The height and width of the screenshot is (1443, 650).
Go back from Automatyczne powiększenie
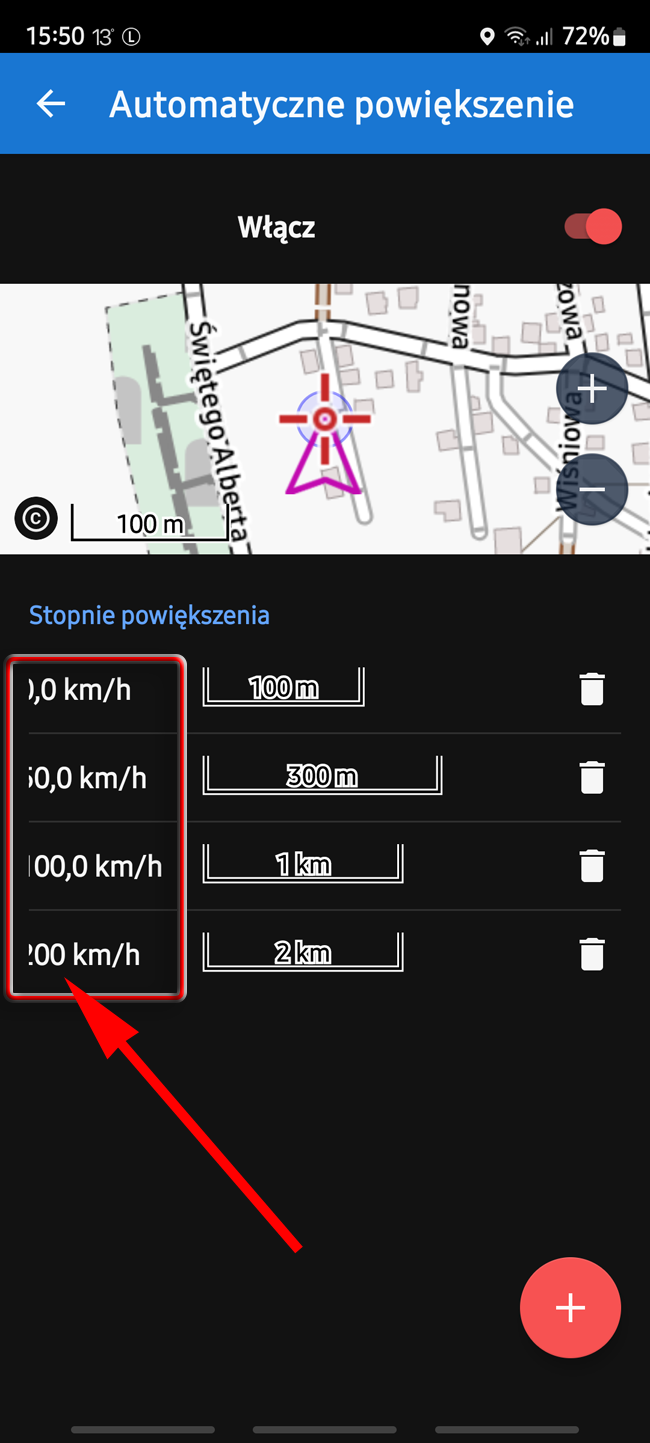[x=51, y=103]
